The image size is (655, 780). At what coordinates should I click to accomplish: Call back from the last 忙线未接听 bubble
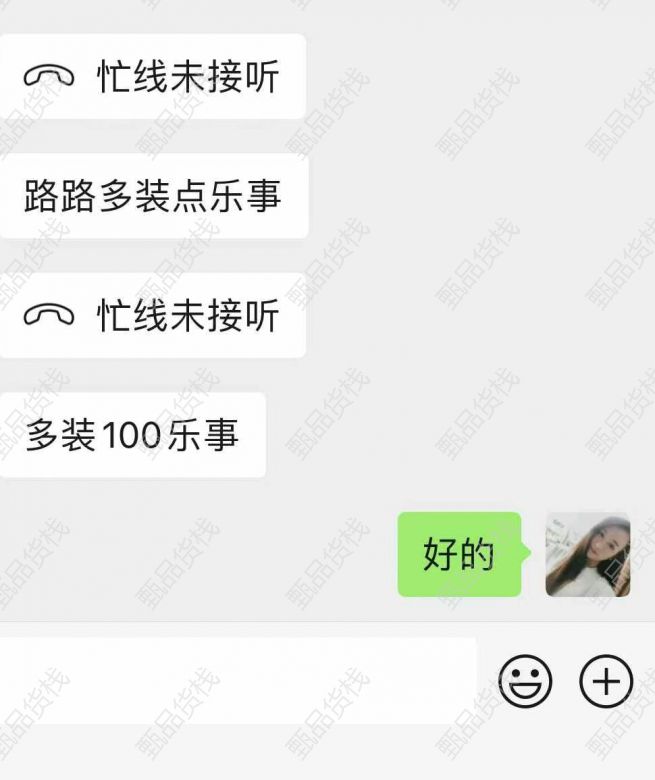(152, 316)
